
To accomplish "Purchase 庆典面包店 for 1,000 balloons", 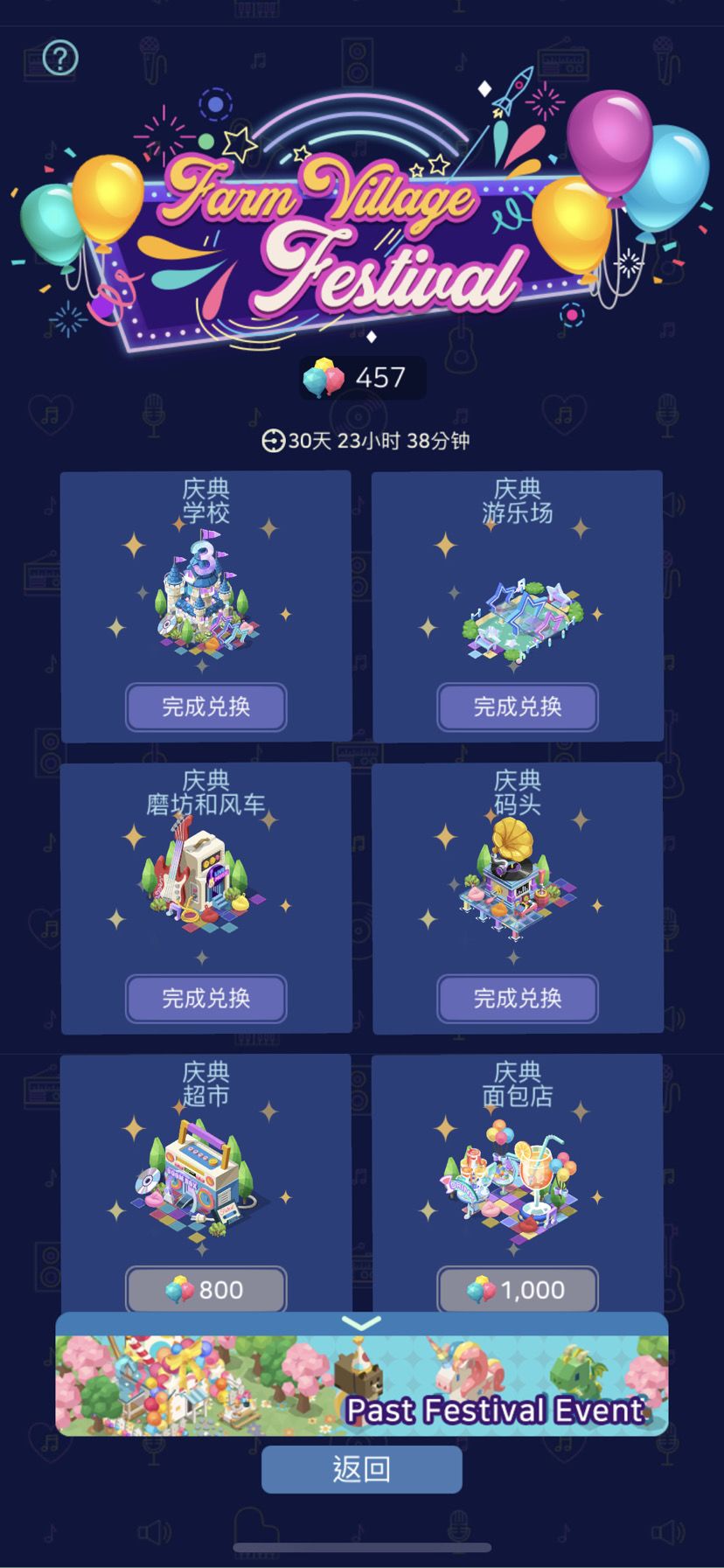I will click(x=518, y=1288).
